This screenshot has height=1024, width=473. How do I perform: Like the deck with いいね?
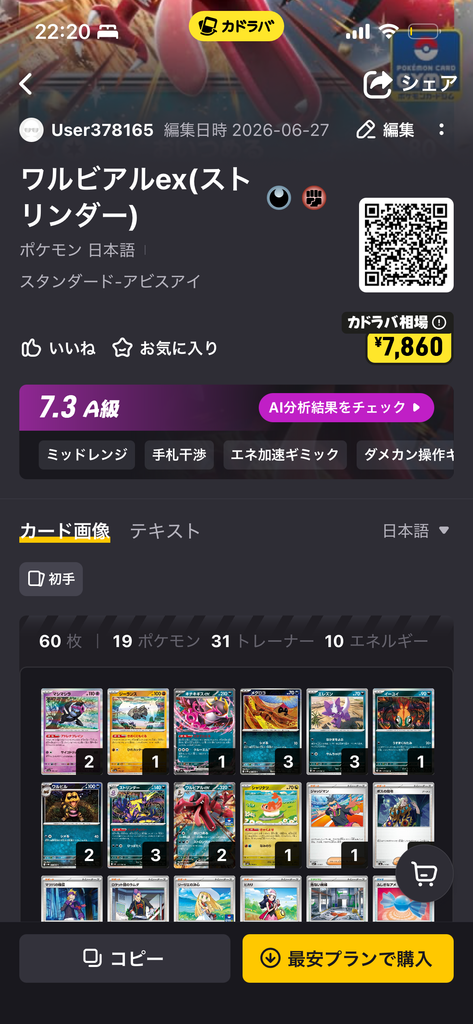58,348
